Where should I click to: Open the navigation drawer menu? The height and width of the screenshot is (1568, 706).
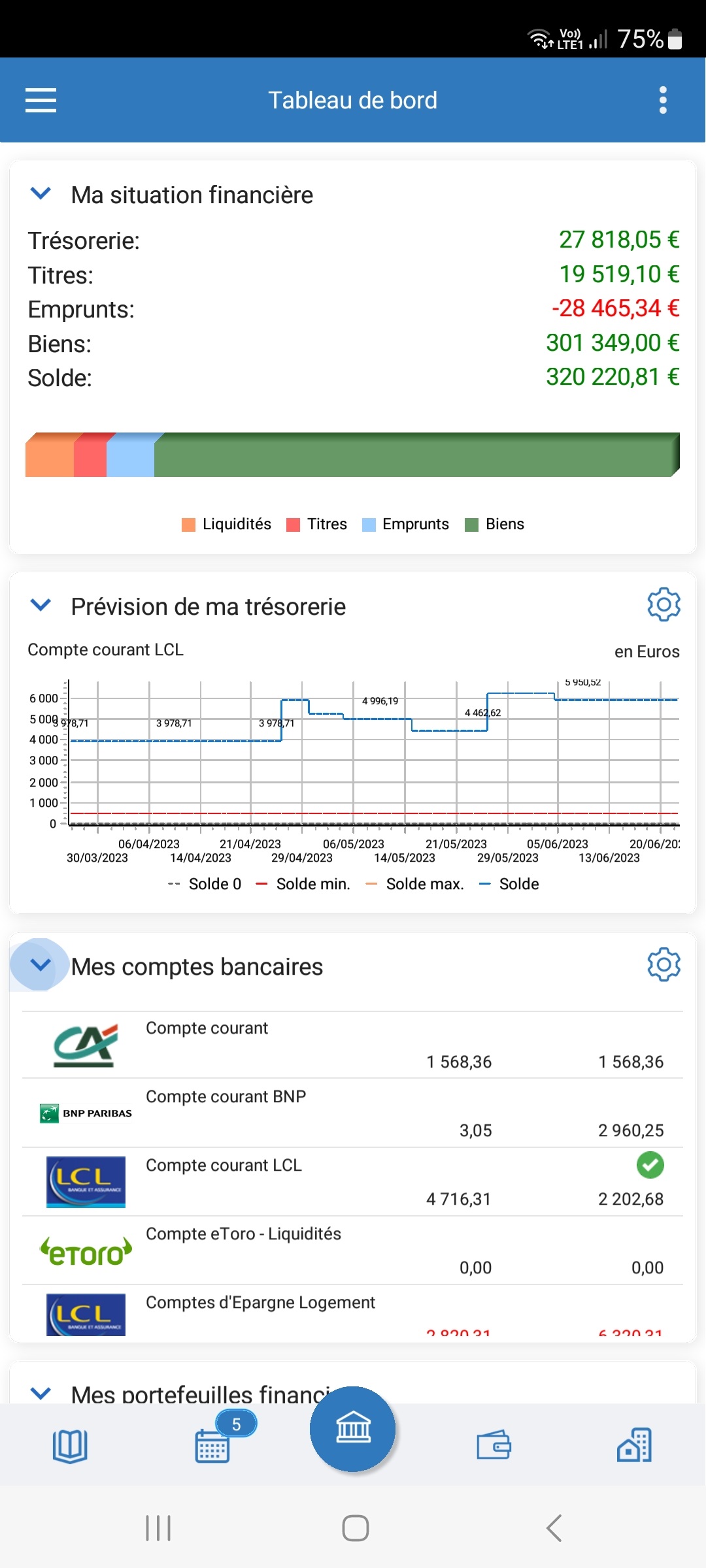pyautogui.click(x=40, y=100)
